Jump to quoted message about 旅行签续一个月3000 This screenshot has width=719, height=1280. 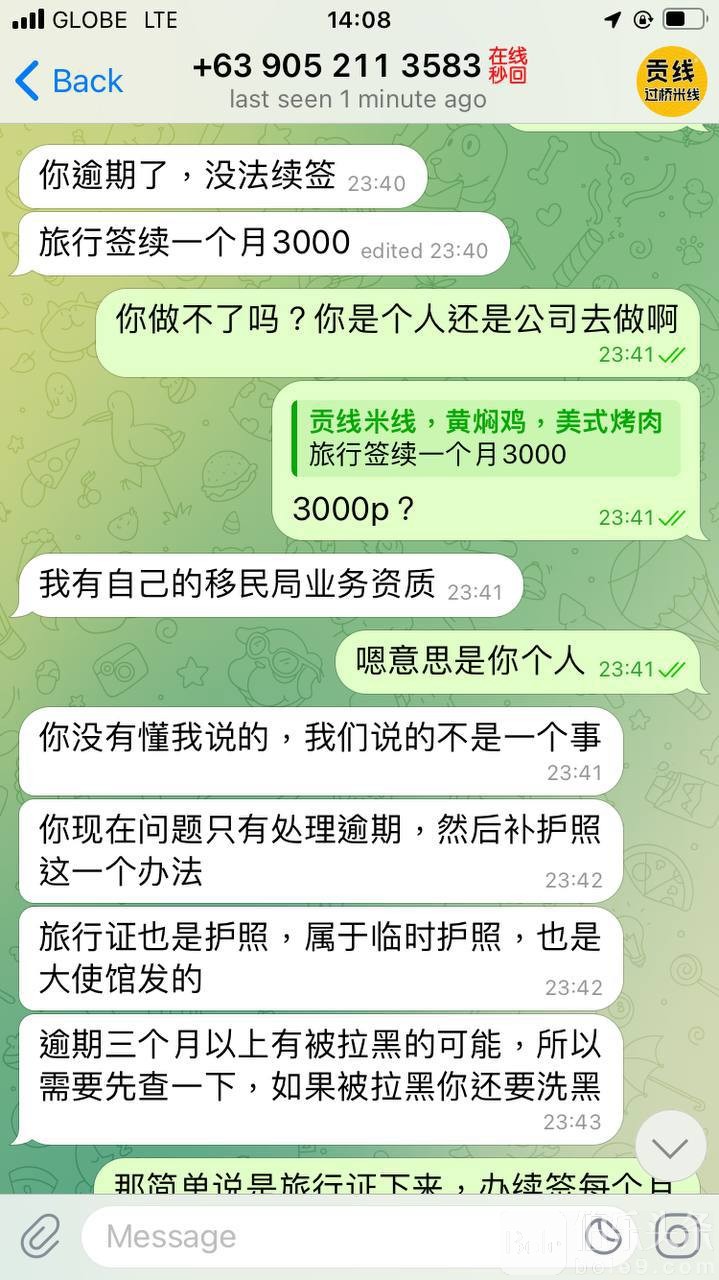pos(485,438)
